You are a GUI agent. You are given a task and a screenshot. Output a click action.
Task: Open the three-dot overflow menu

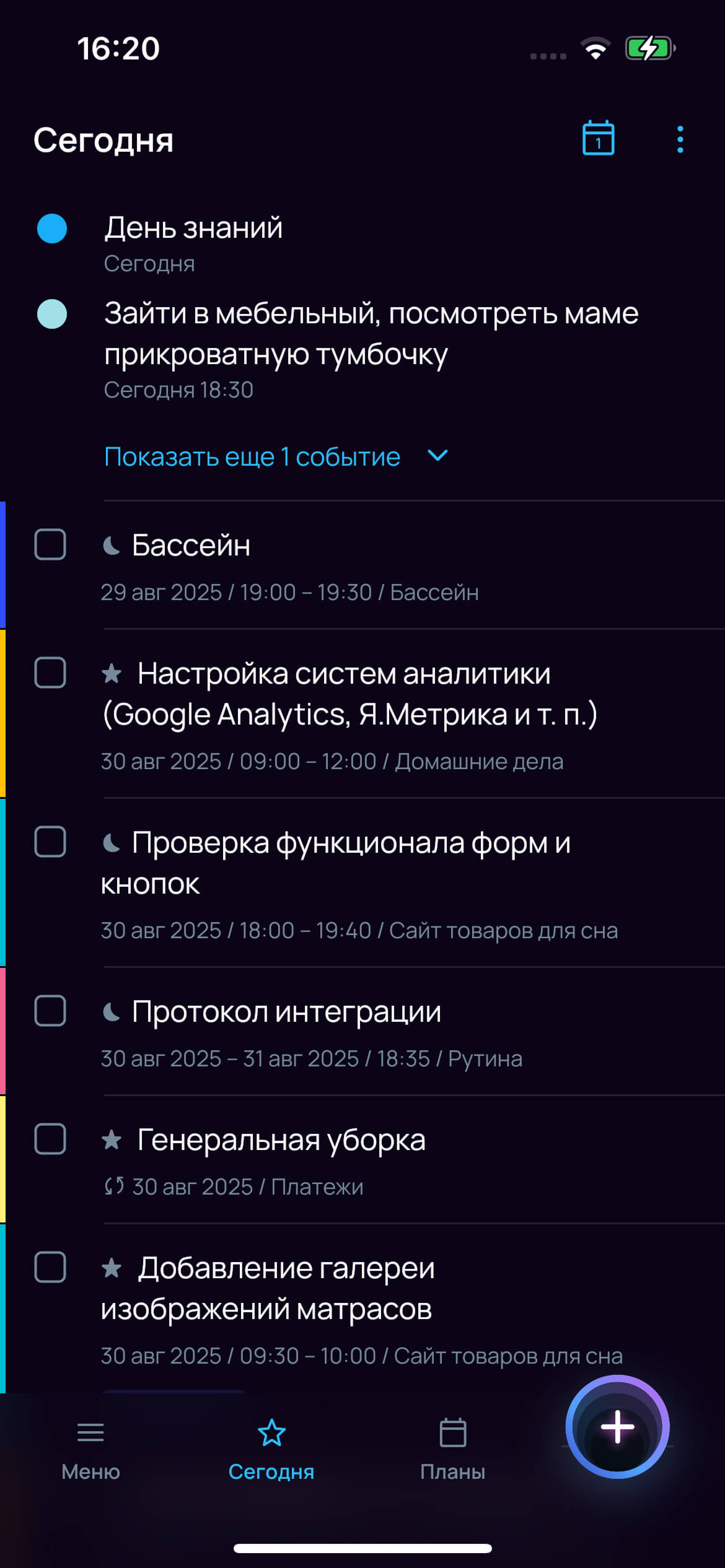pyautogui.click(x=680, y=139)
